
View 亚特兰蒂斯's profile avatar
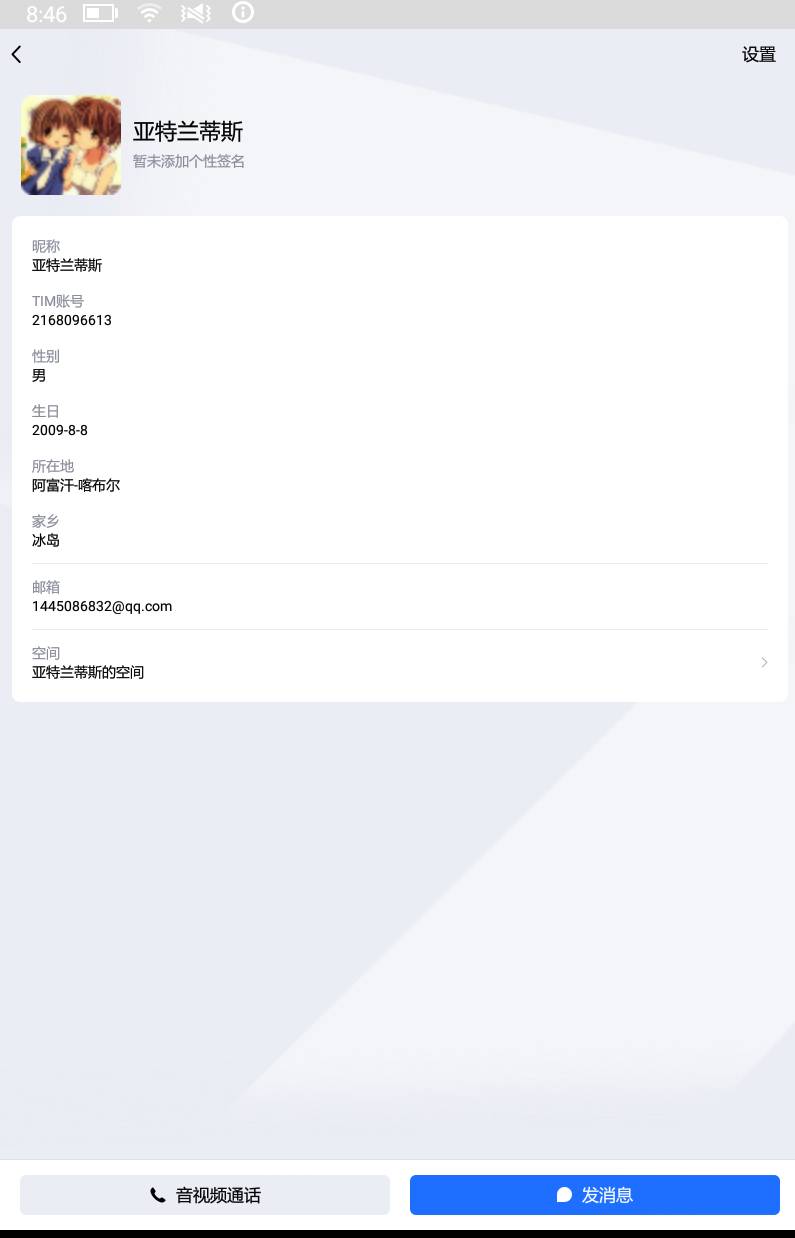click(71, 145)
